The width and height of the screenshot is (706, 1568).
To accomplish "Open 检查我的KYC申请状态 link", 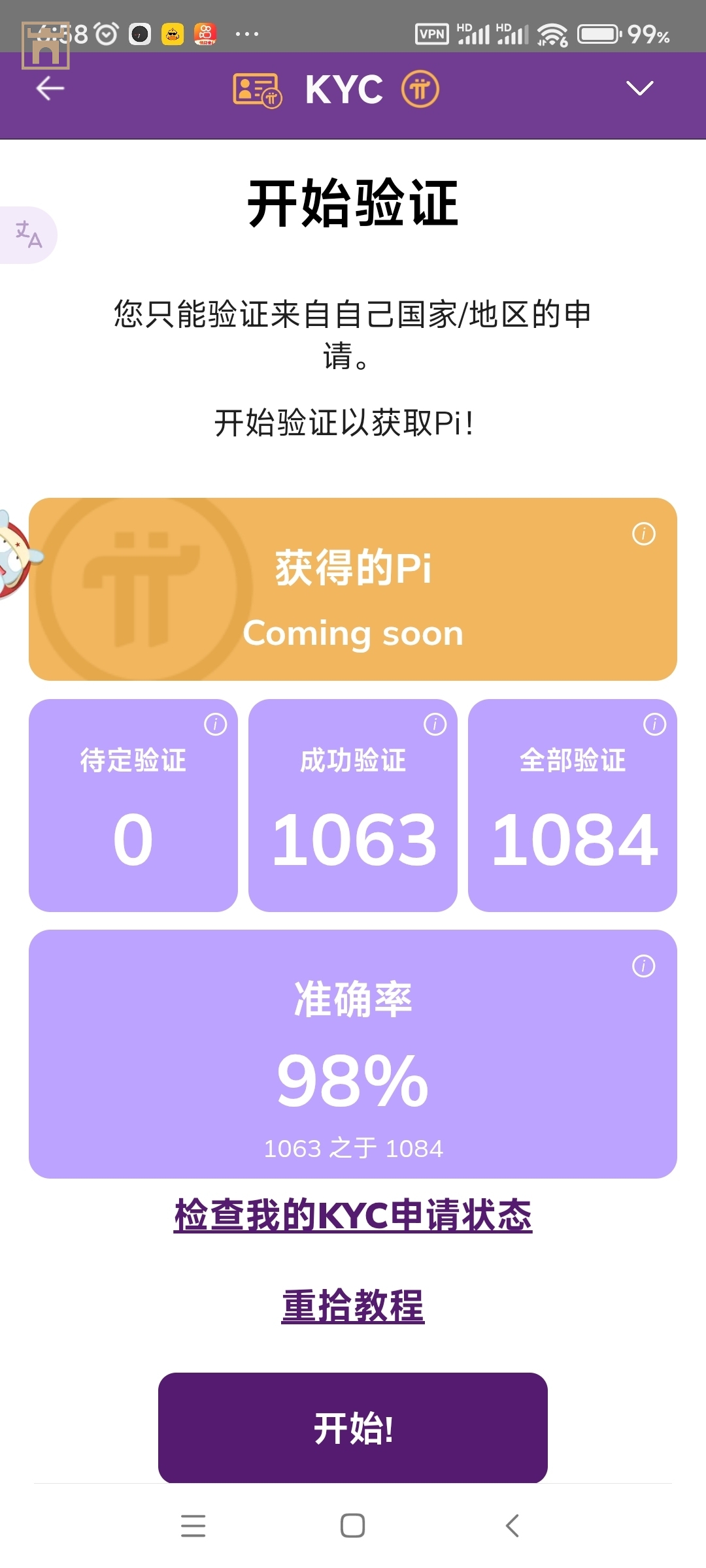I will (x=353, y=1215).
